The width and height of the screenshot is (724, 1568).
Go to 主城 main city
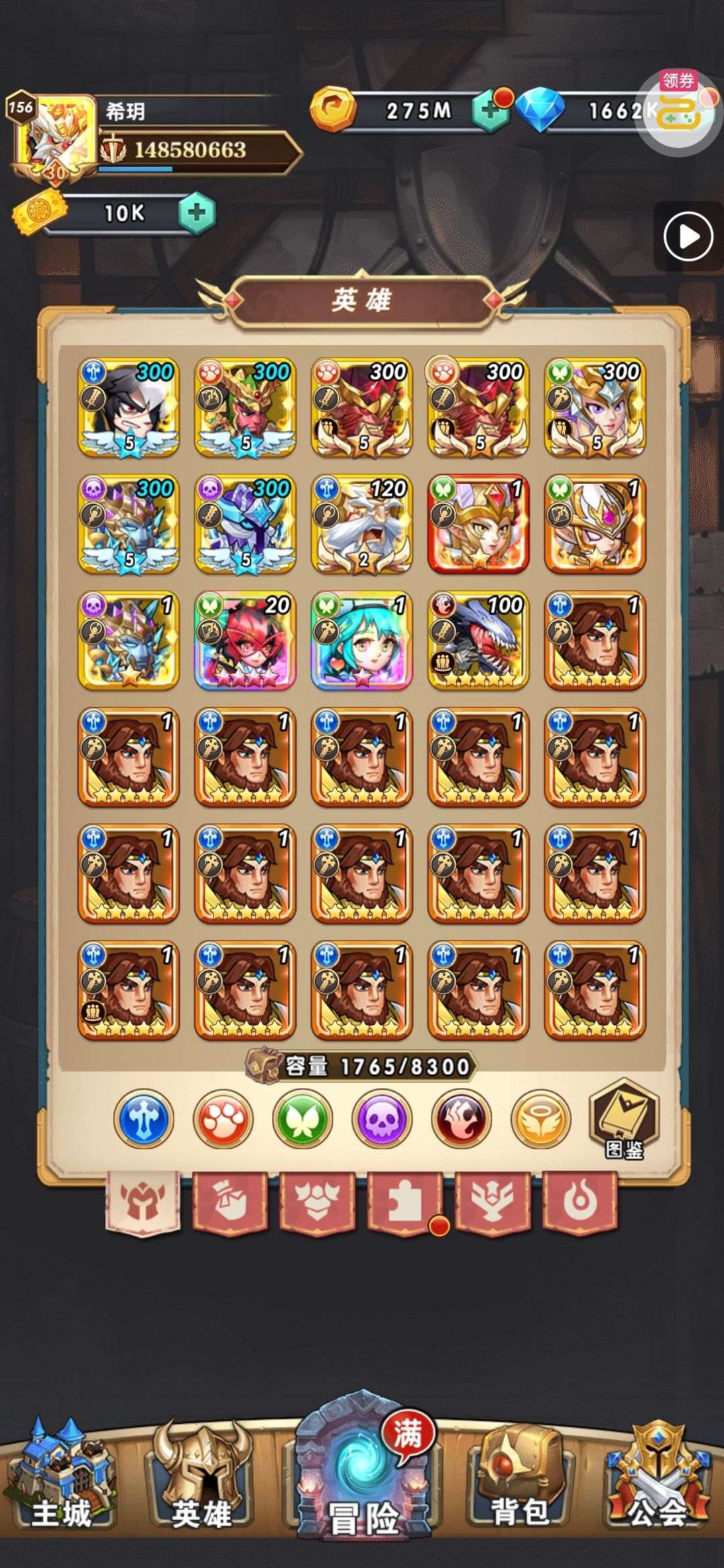coord(62,1474)
